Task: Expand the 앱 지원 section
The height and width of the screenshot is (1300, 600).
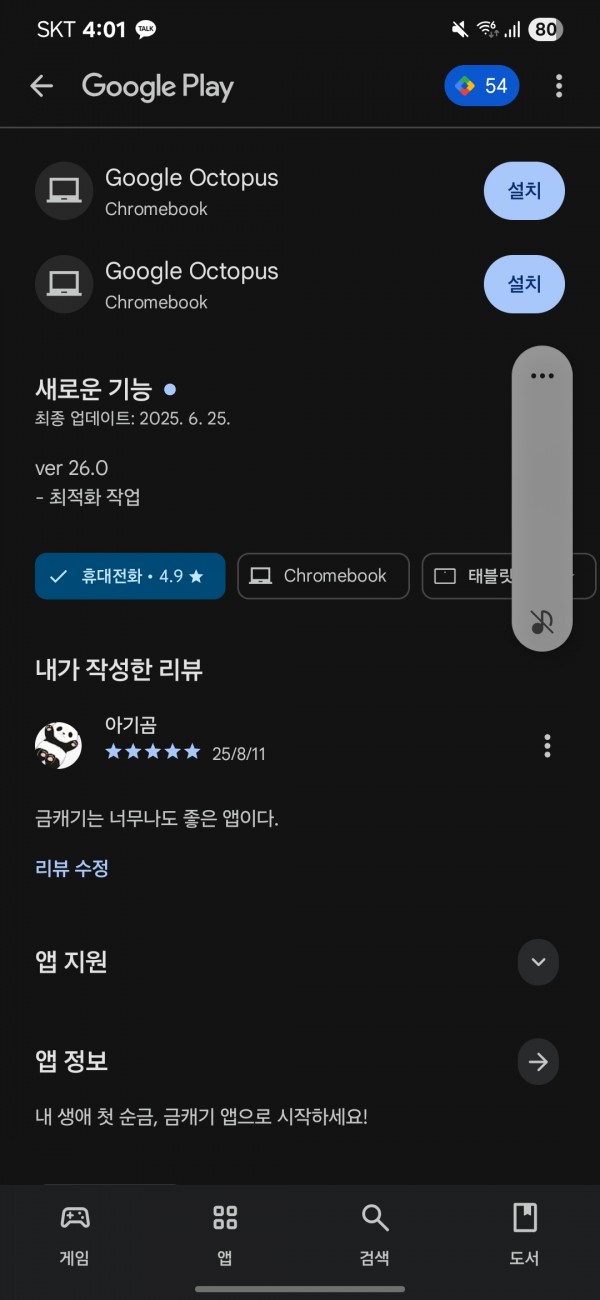Action: tap(538, 962)
